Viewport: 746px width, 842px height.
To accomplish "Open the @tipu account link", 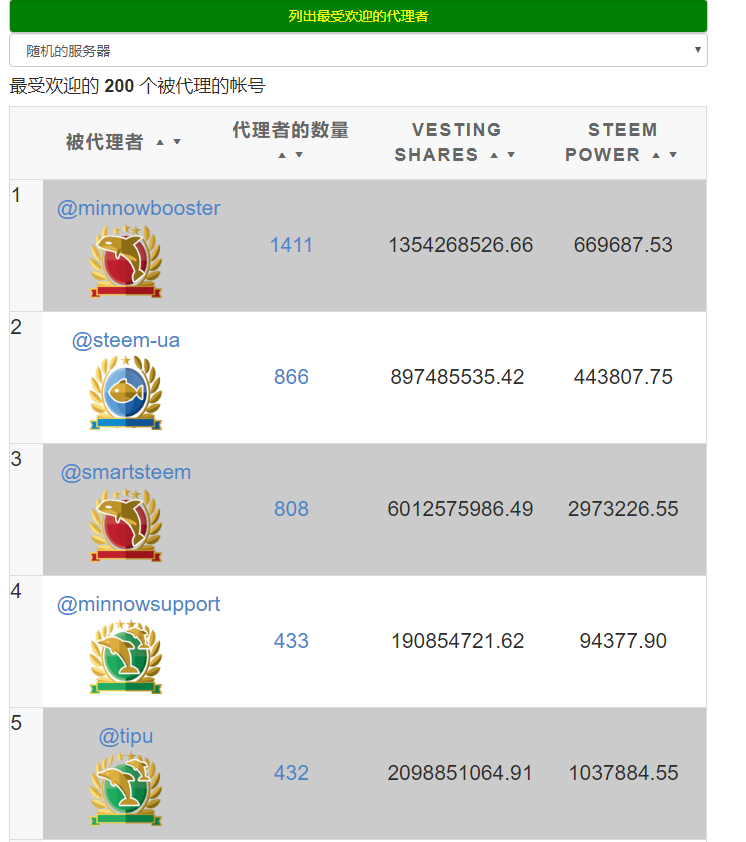I will (126, 736).
